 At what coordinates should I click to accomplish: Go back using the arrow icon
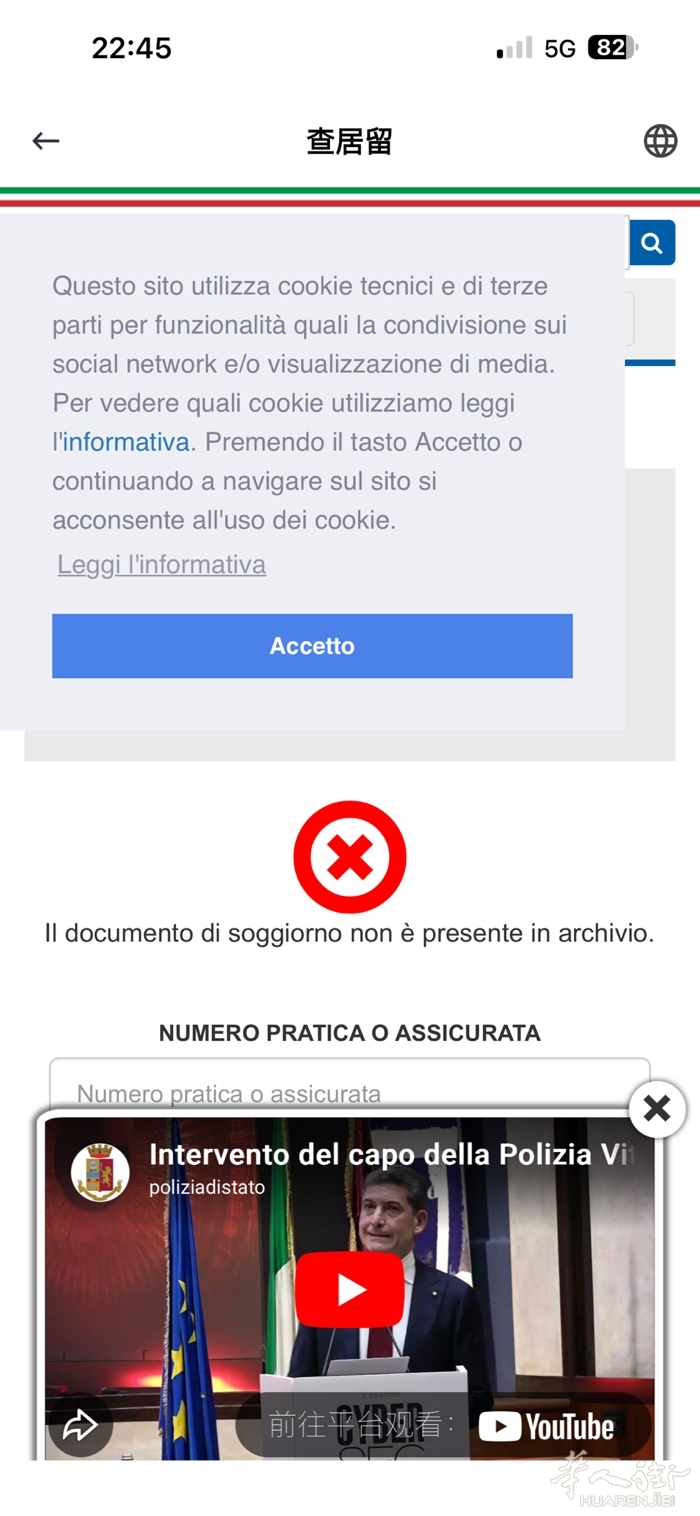[46, 141]
